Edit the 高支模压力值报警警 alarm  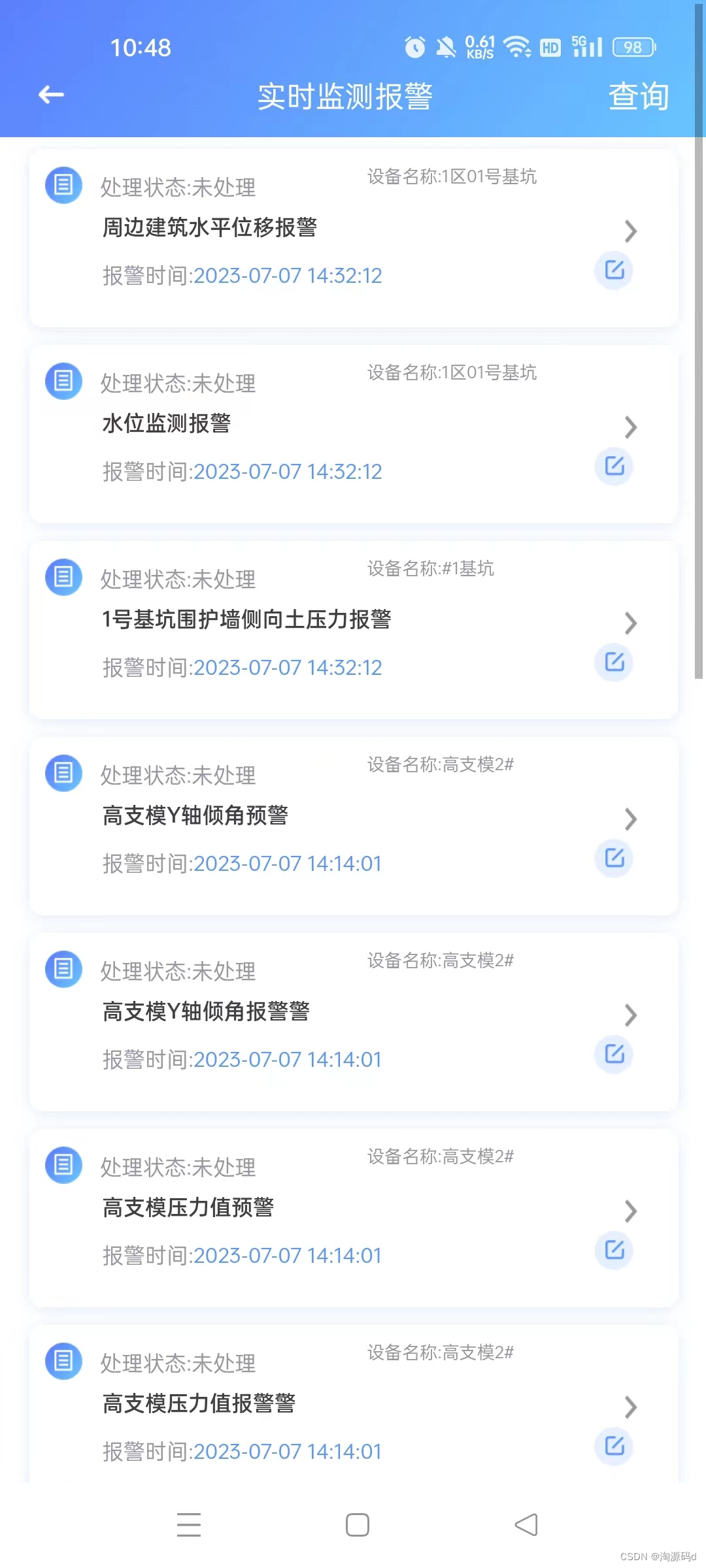pos(614,1446)
